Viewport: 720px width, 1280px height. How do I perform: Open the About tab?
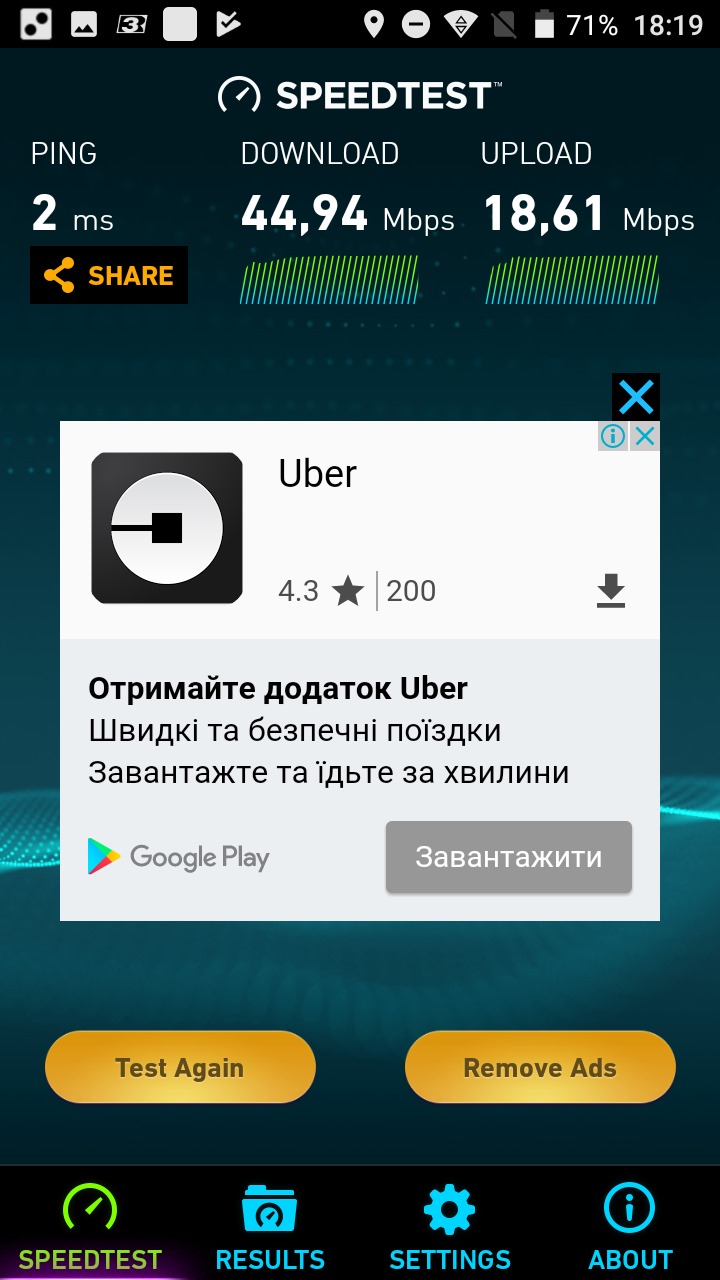click(630, 1227)
